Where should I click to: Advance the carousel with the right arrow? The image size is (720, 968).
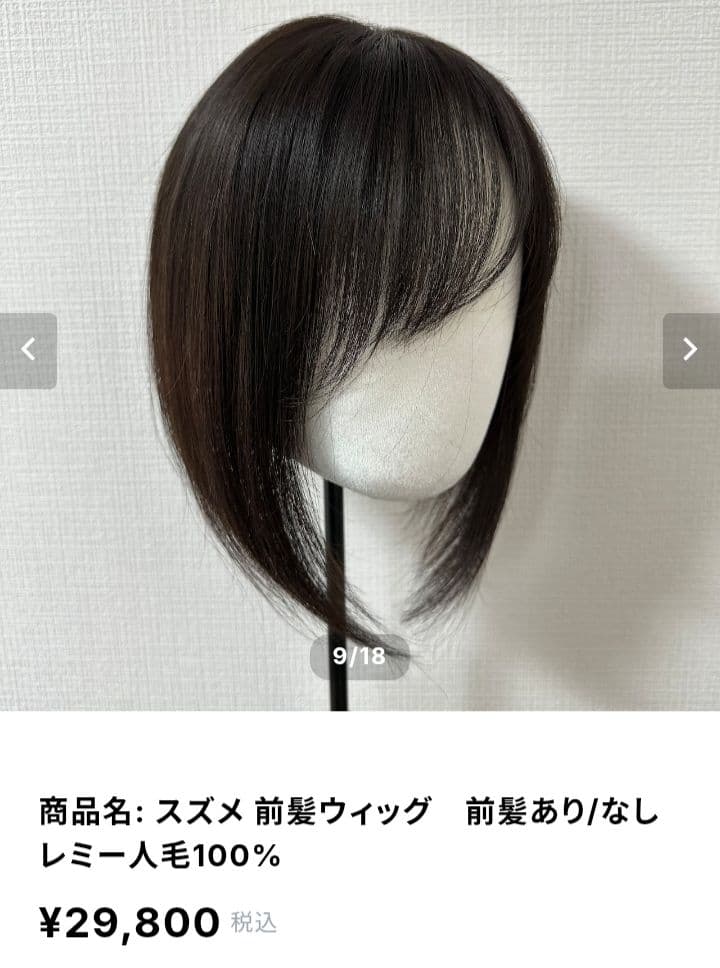[x=691, y=347]
